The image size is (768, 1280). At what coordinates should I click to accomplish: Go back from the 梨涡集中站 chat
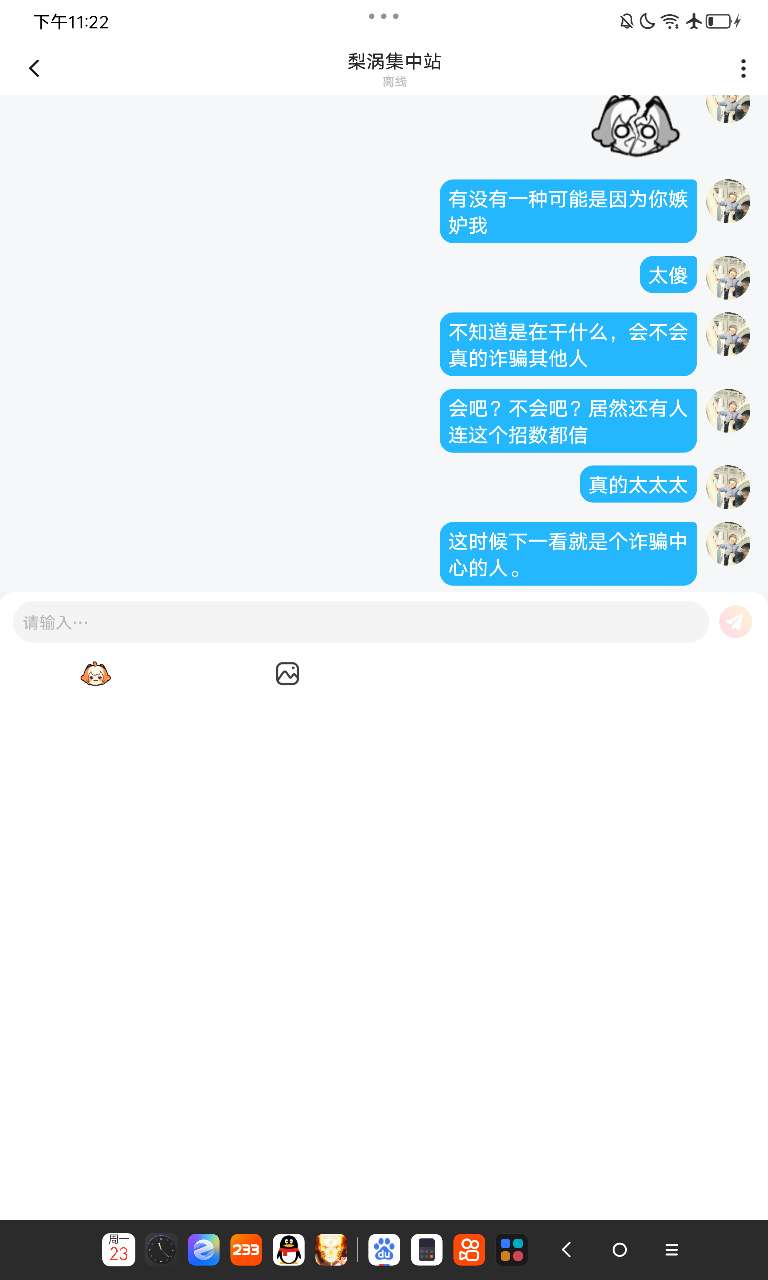[x=34, y=68]
